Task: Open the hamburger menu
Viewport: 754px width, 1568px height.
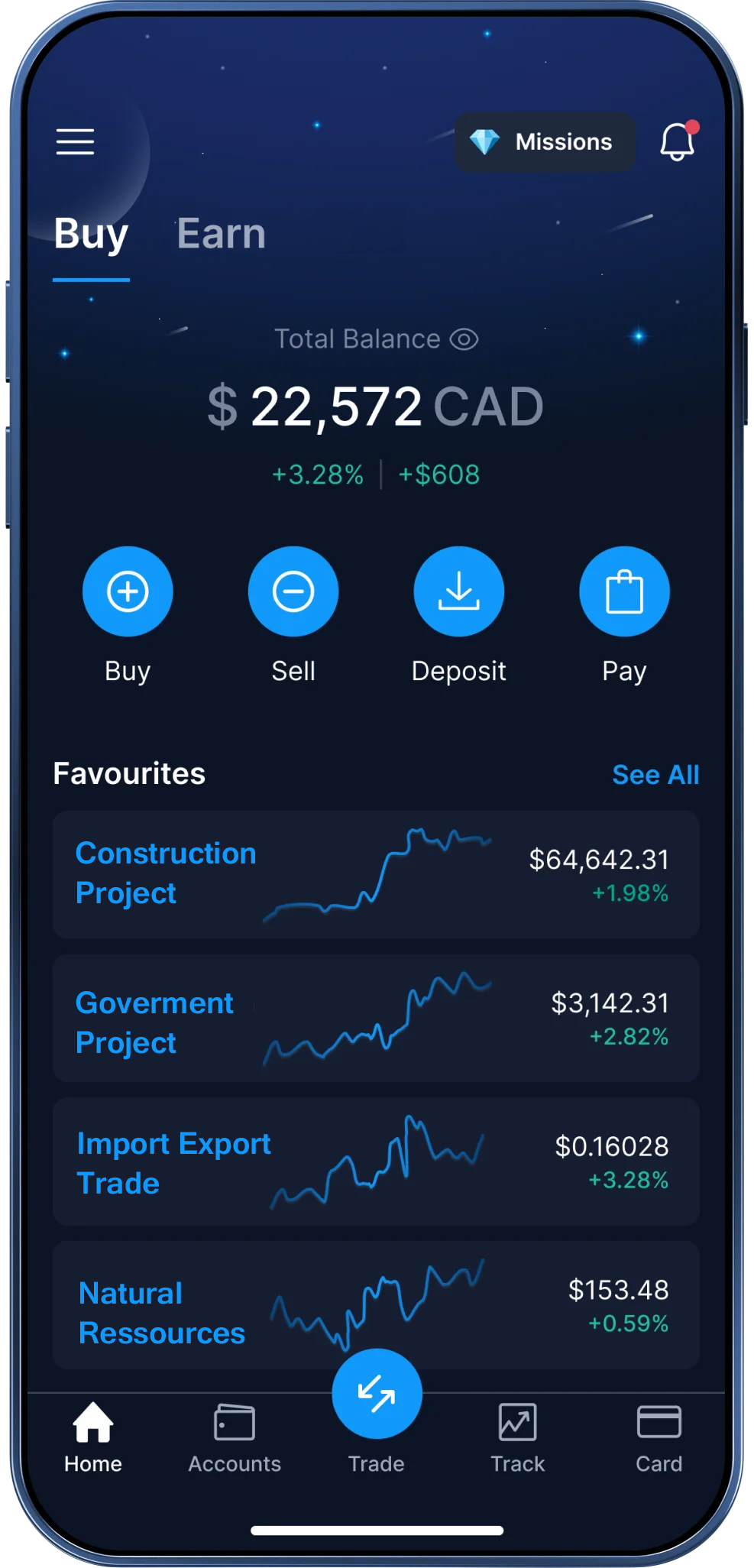Action: (x=75, y=141)
